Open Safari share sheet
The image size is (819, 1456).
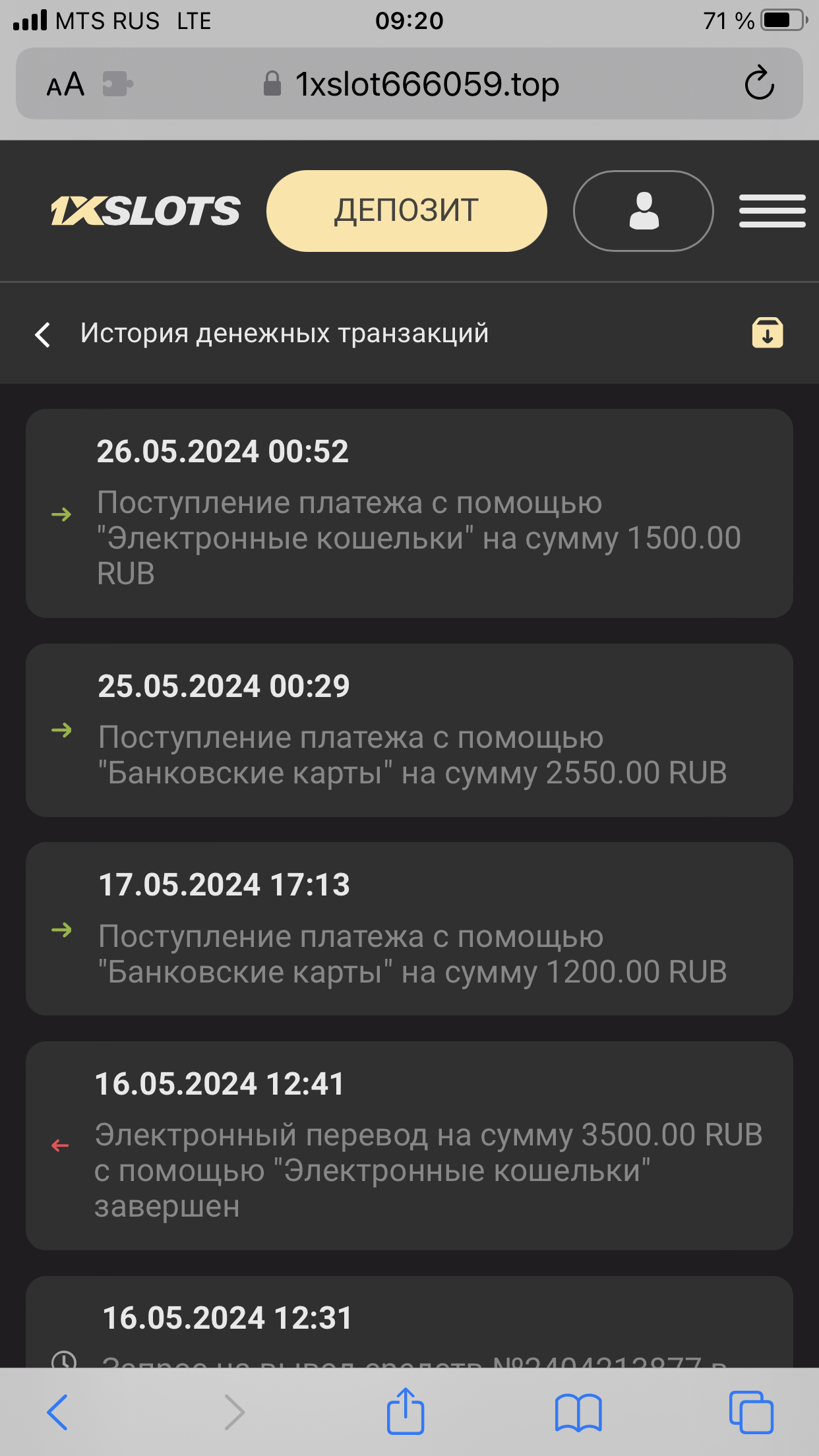[405, 1411]
